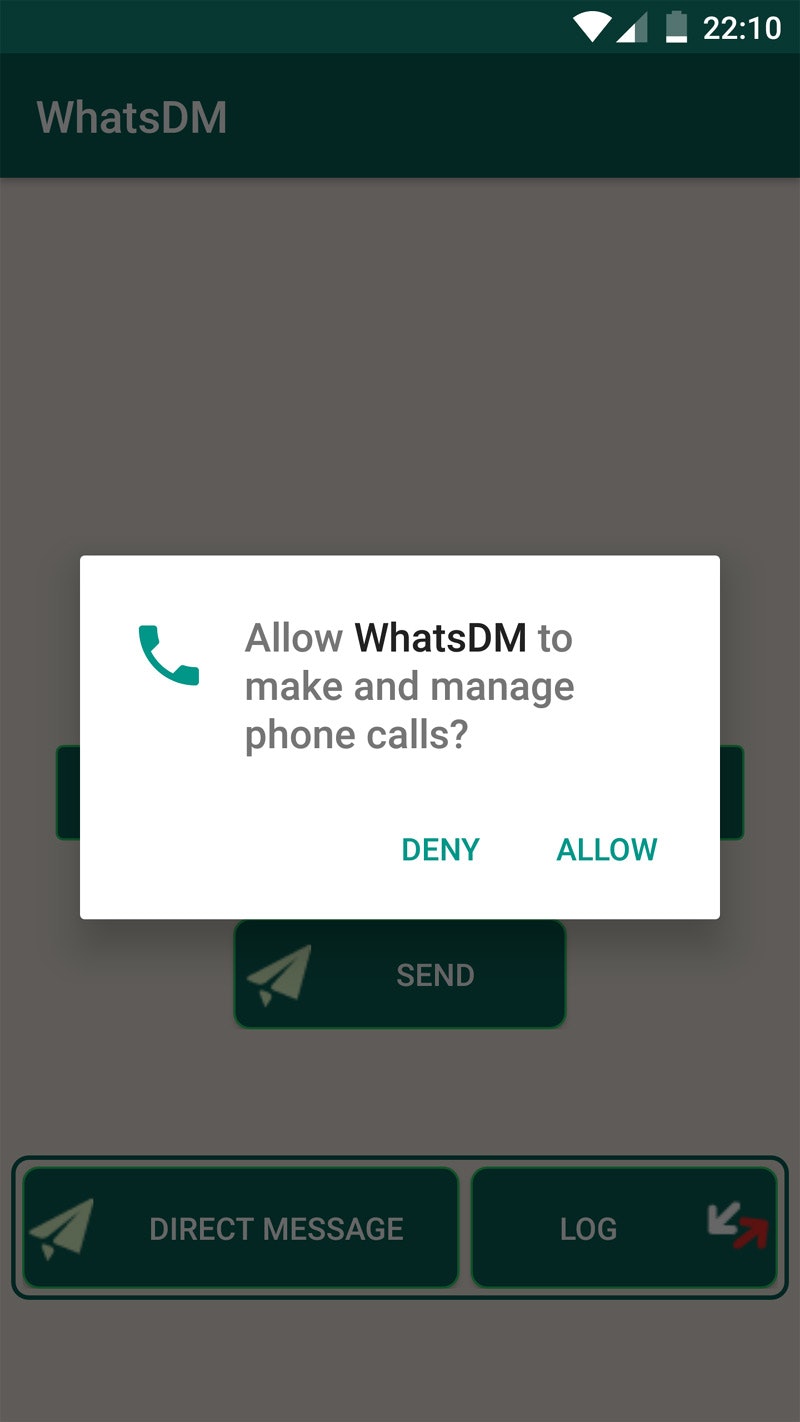Tap the dimmed background outside the dialog
This screenshot has width=800, height=1422.
[400, 350]
